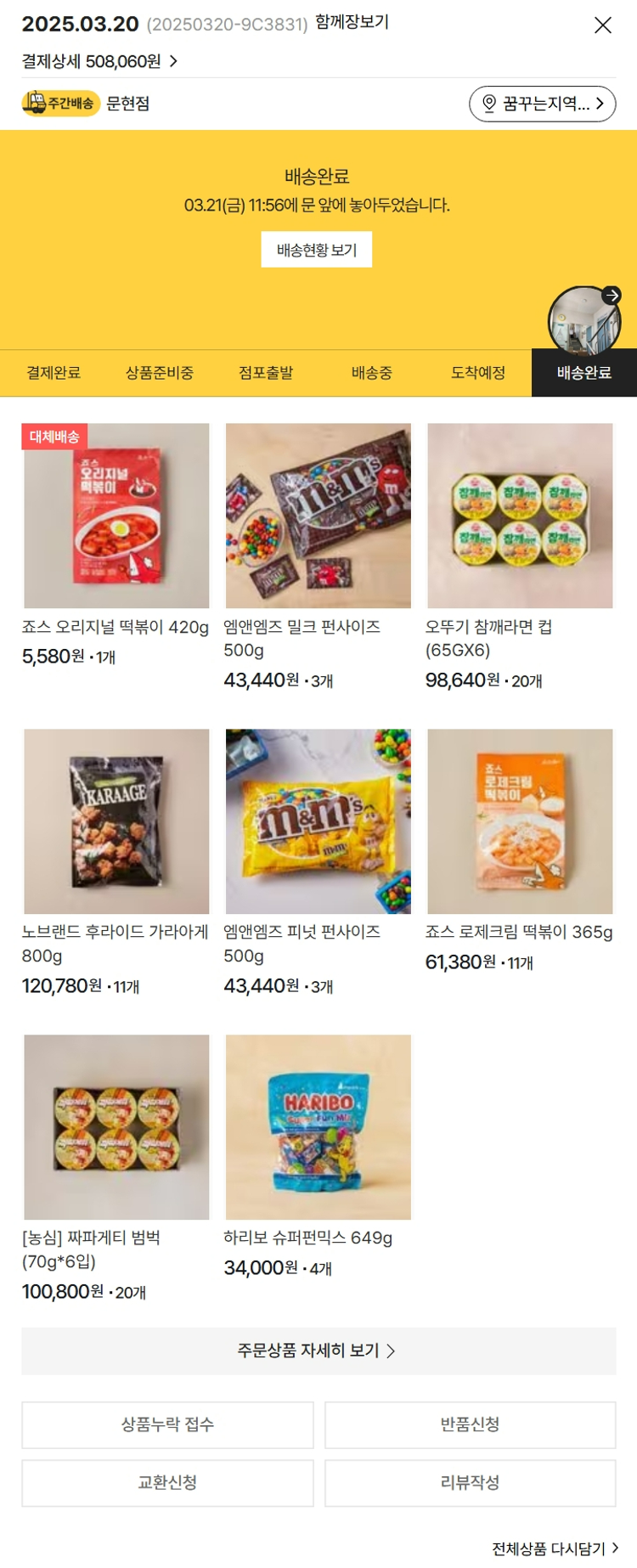Write a review with 리뷰작성

tap(470, 1483)
